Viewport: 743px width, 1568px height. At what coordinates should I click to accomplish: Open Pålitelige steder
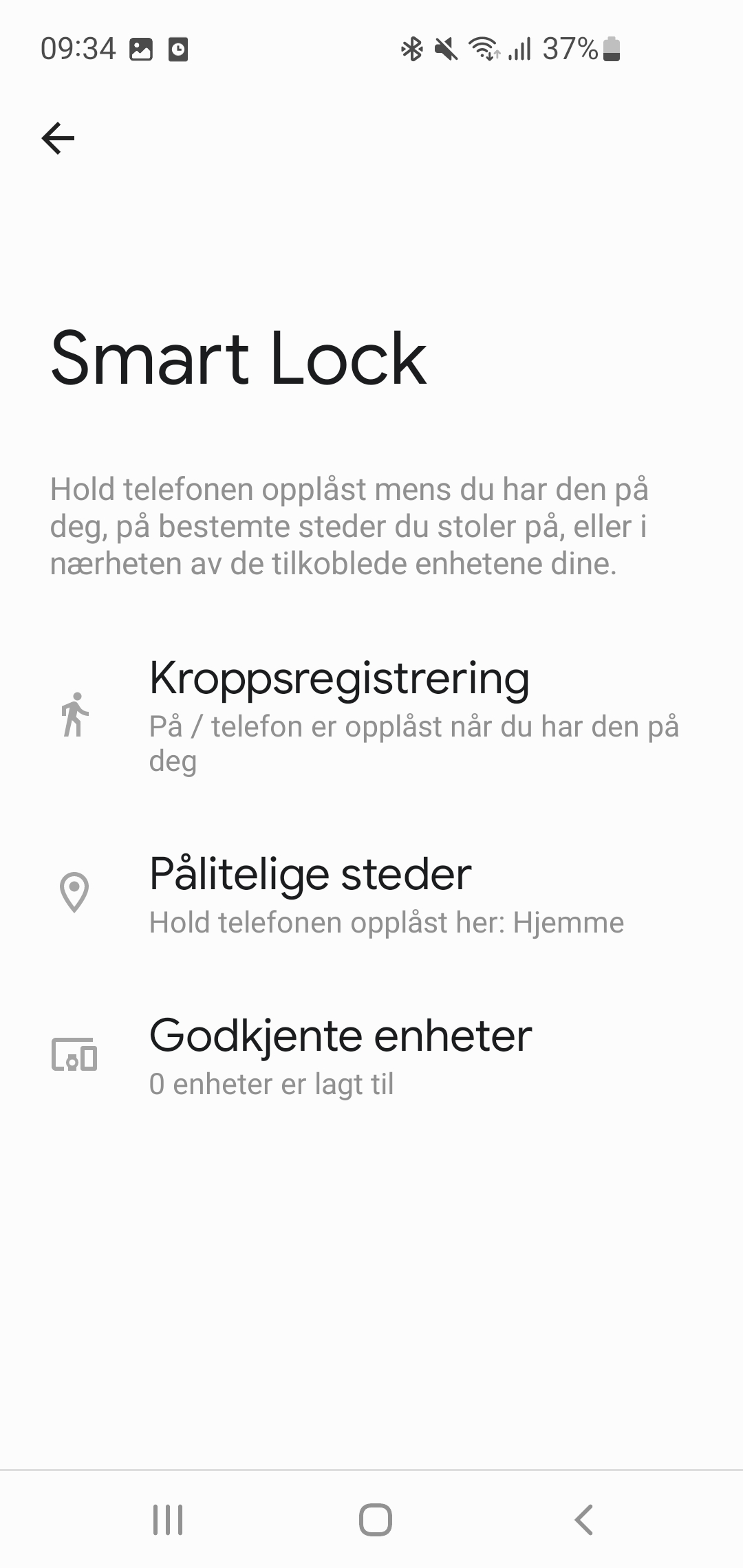click(371, 893)
